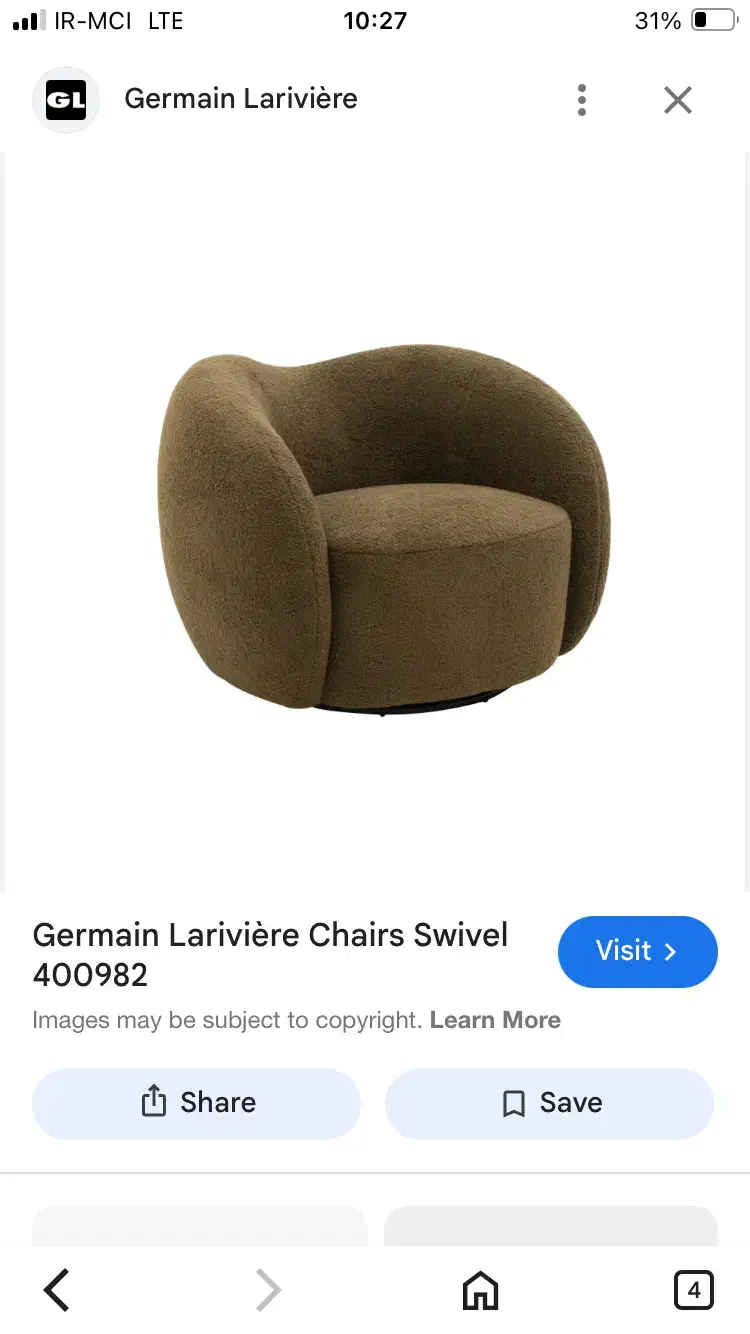Tap the Save button
Screen dimensions: 750x1334
(549, 1103)
